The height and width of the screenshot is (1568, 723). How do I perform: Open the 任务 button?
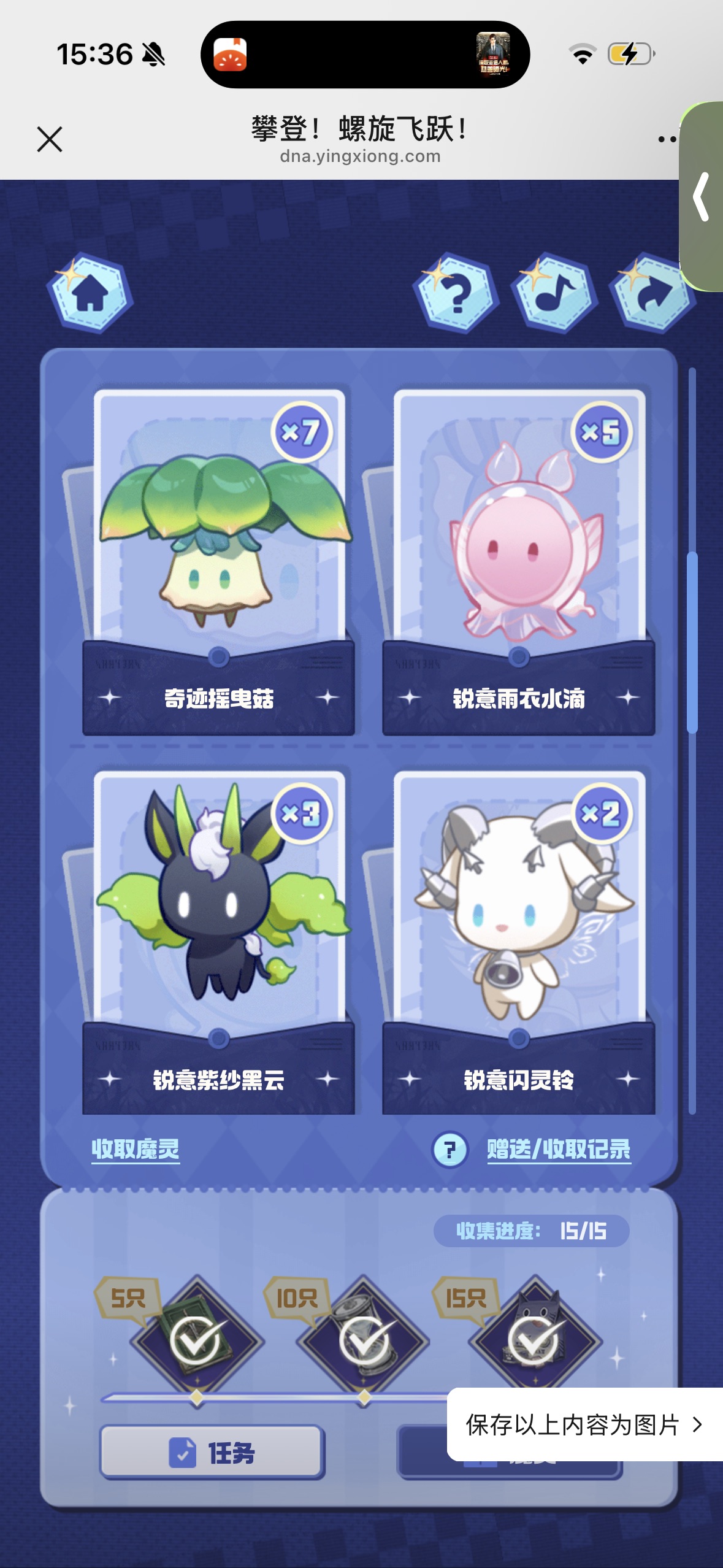[x=212, y=1452]
